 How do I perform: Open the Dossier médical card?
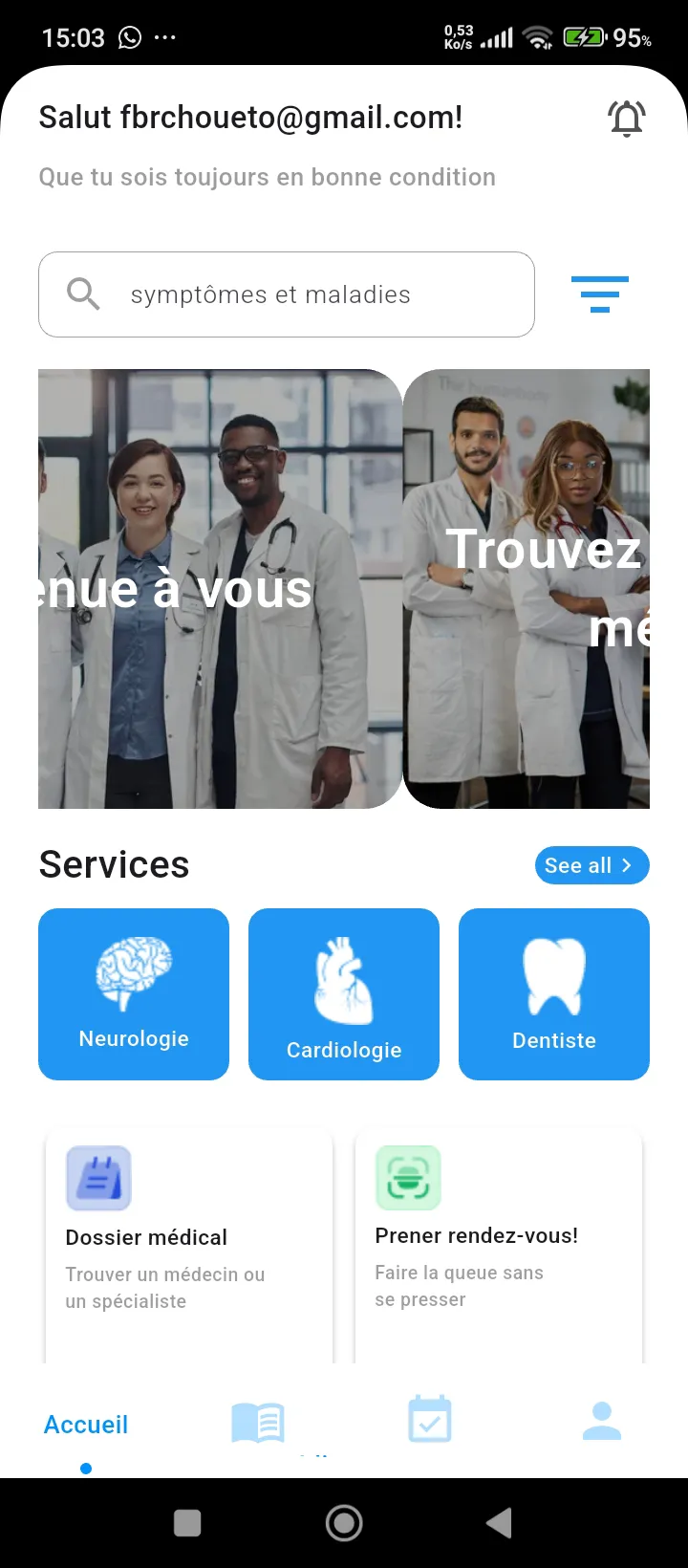pyautogui.click(x=189, y=1243)
